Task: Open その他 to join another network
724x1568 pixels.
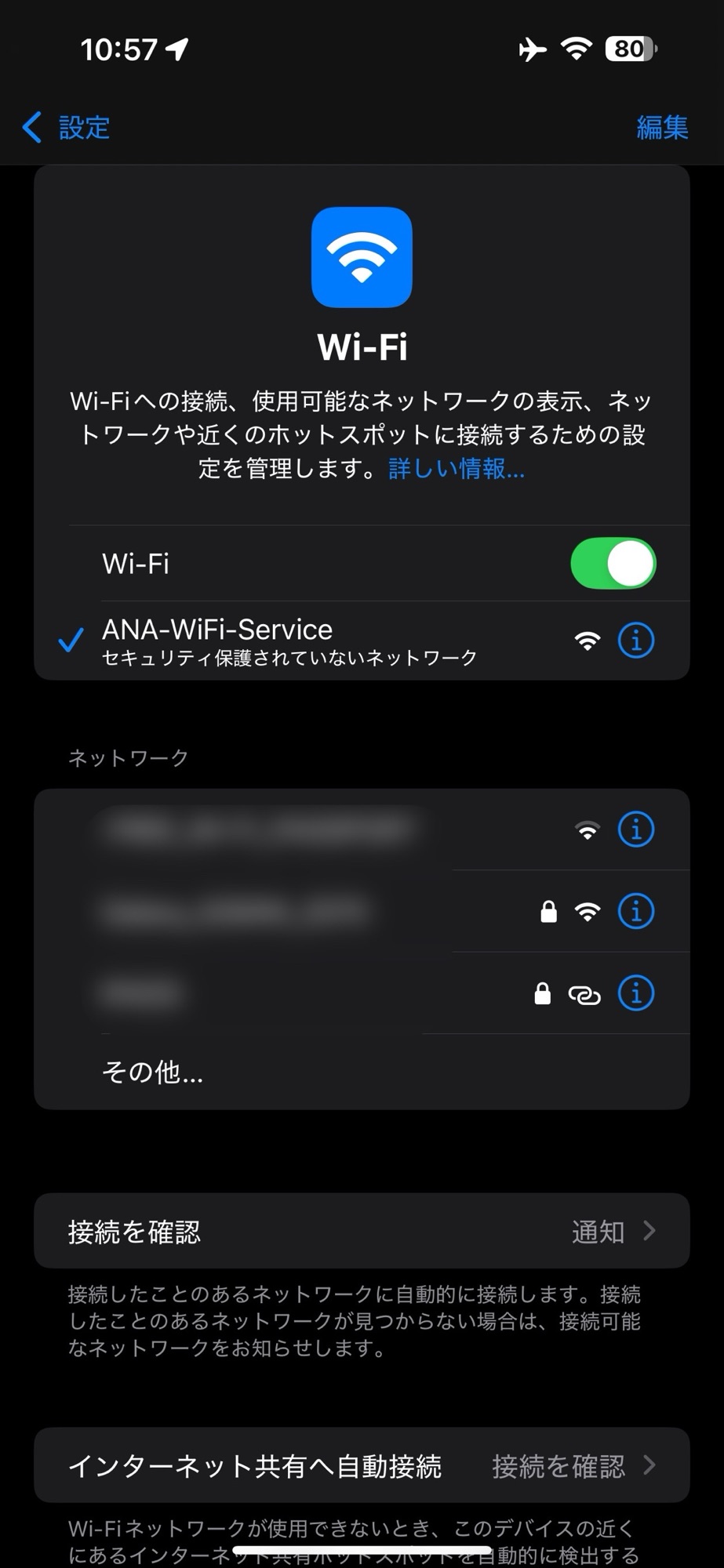Action: click(153, 1071)
